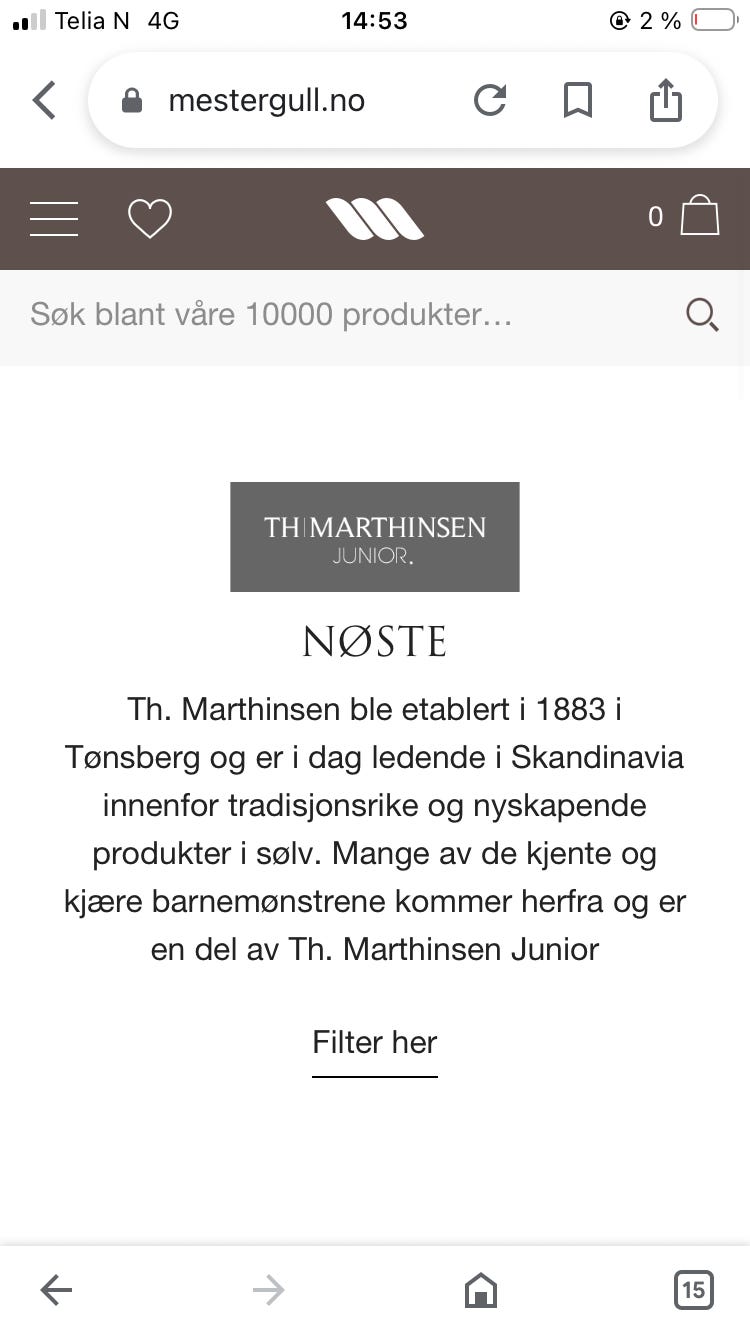Reload the page
This screenshot has height=1334, width=750.
tap(490, 100)
